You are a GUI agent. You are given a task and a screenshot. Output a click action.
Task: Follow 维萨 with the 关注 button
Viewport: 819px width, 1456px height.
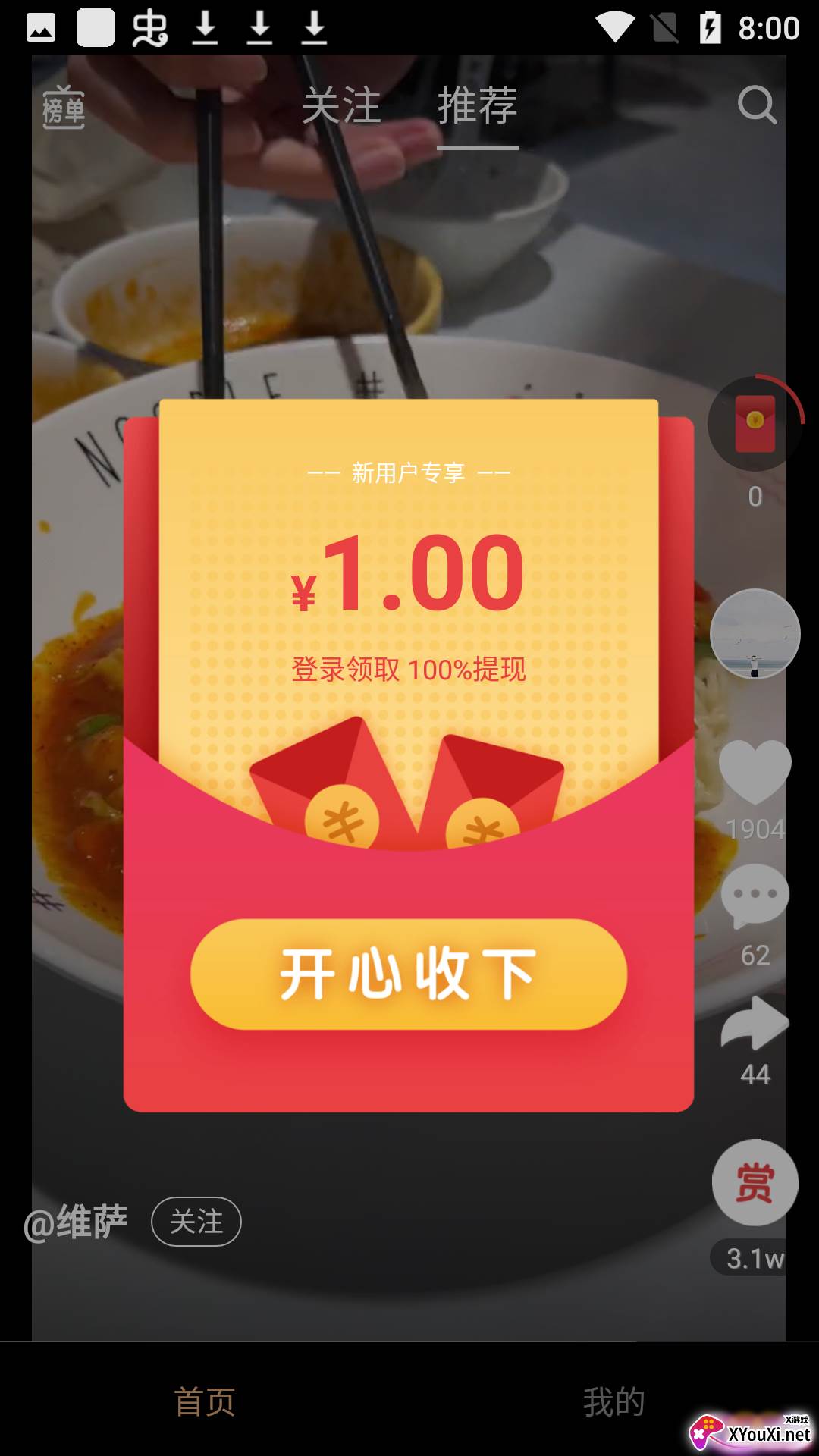coord(196,1222)
